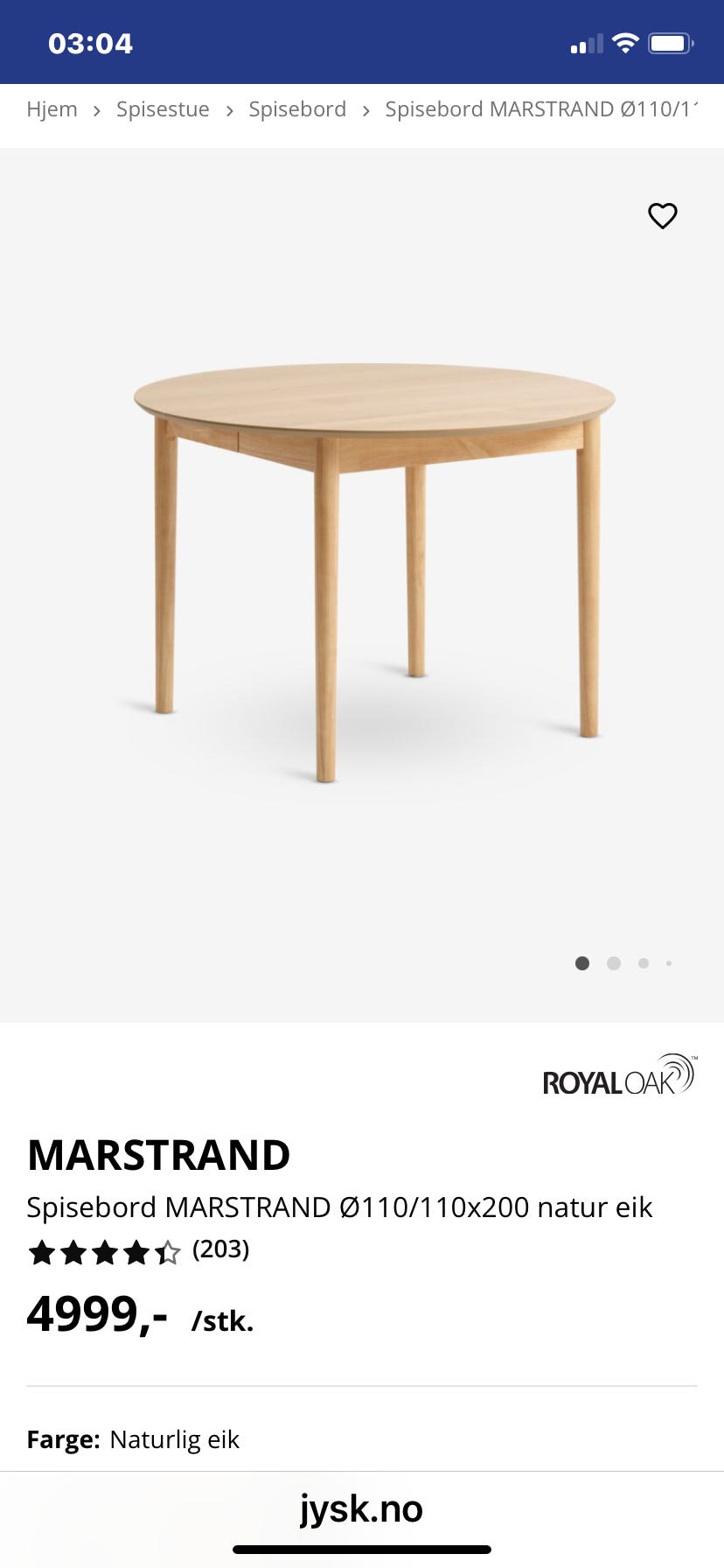Tap the ratings count link (203)

(220, 1250)
